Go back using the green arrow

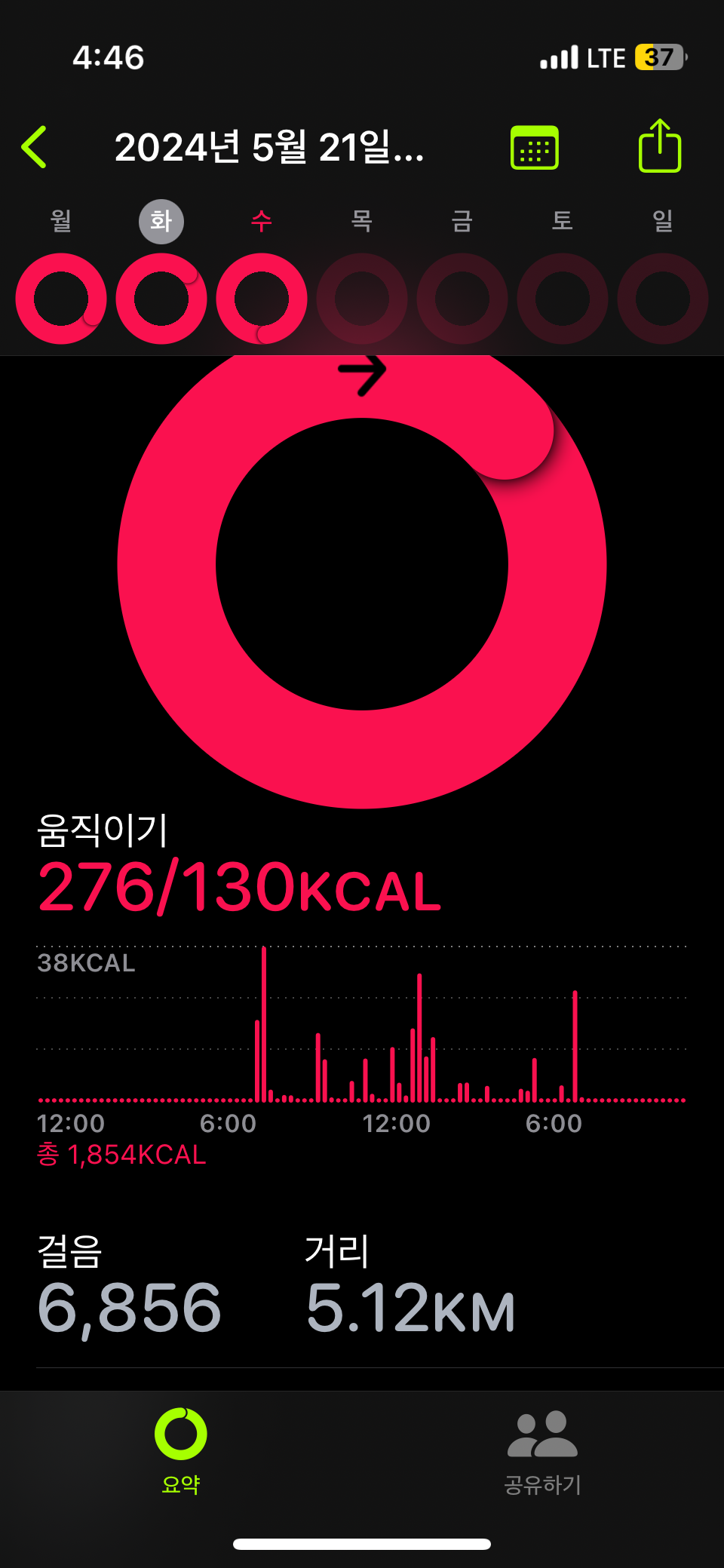[35, 147]
